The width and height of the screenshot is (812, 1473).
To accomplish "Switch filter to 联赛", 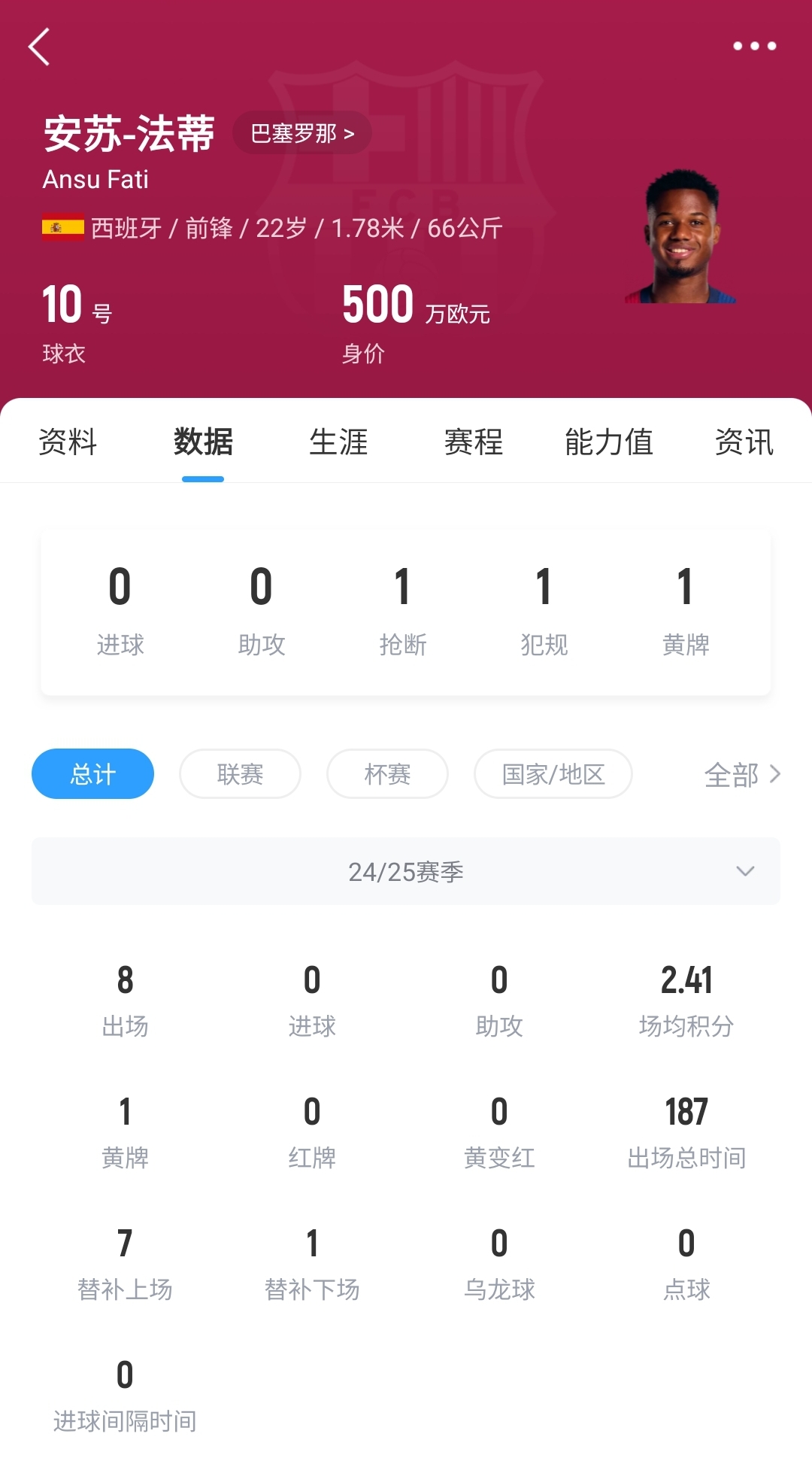I will click(239, 773).
